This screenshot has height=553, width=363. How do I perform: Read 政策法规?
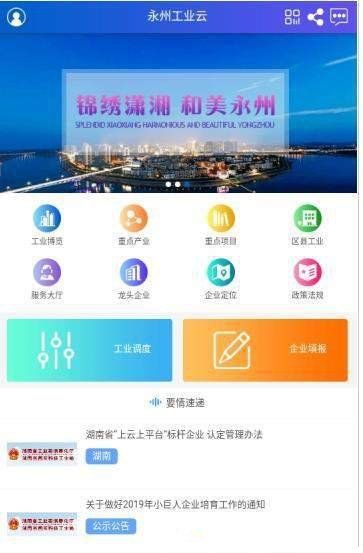point(308,279)
